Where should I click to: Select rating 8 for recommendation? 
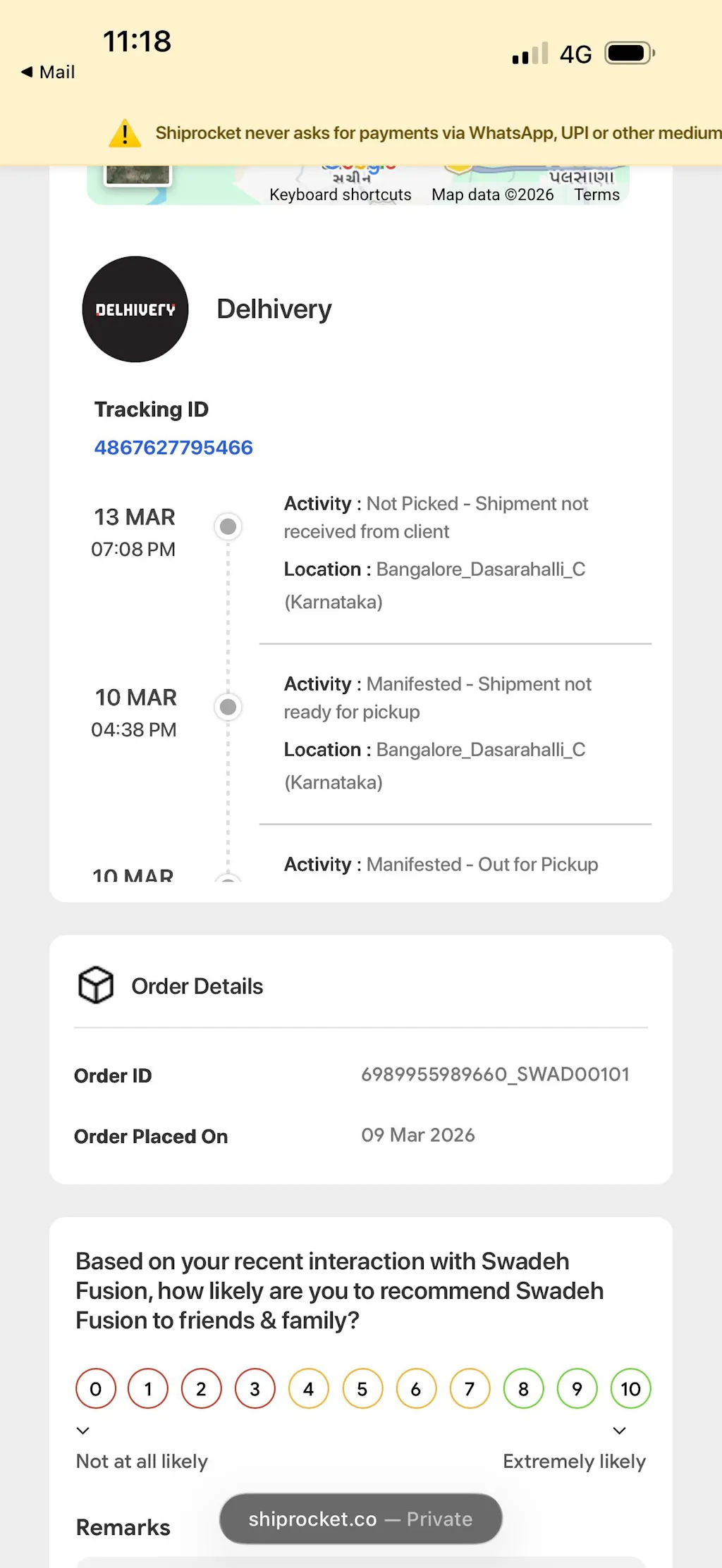coord(523,1388)
